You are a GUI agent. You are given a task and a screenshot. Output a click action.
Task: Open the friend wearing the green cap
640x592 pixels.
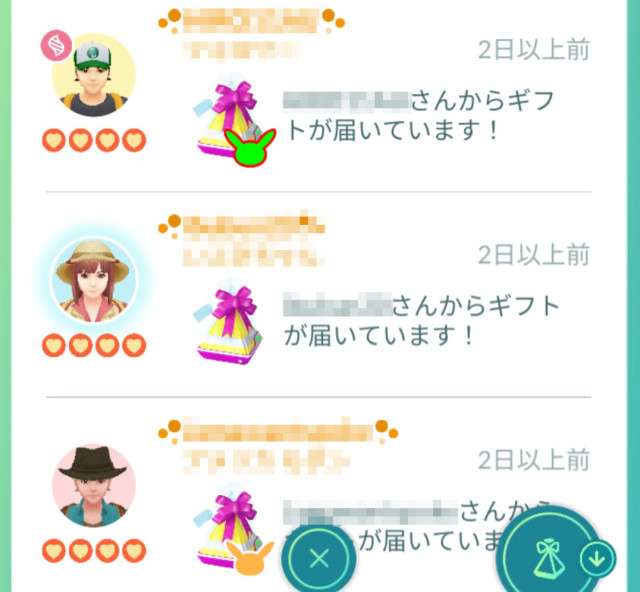[93, 76]
